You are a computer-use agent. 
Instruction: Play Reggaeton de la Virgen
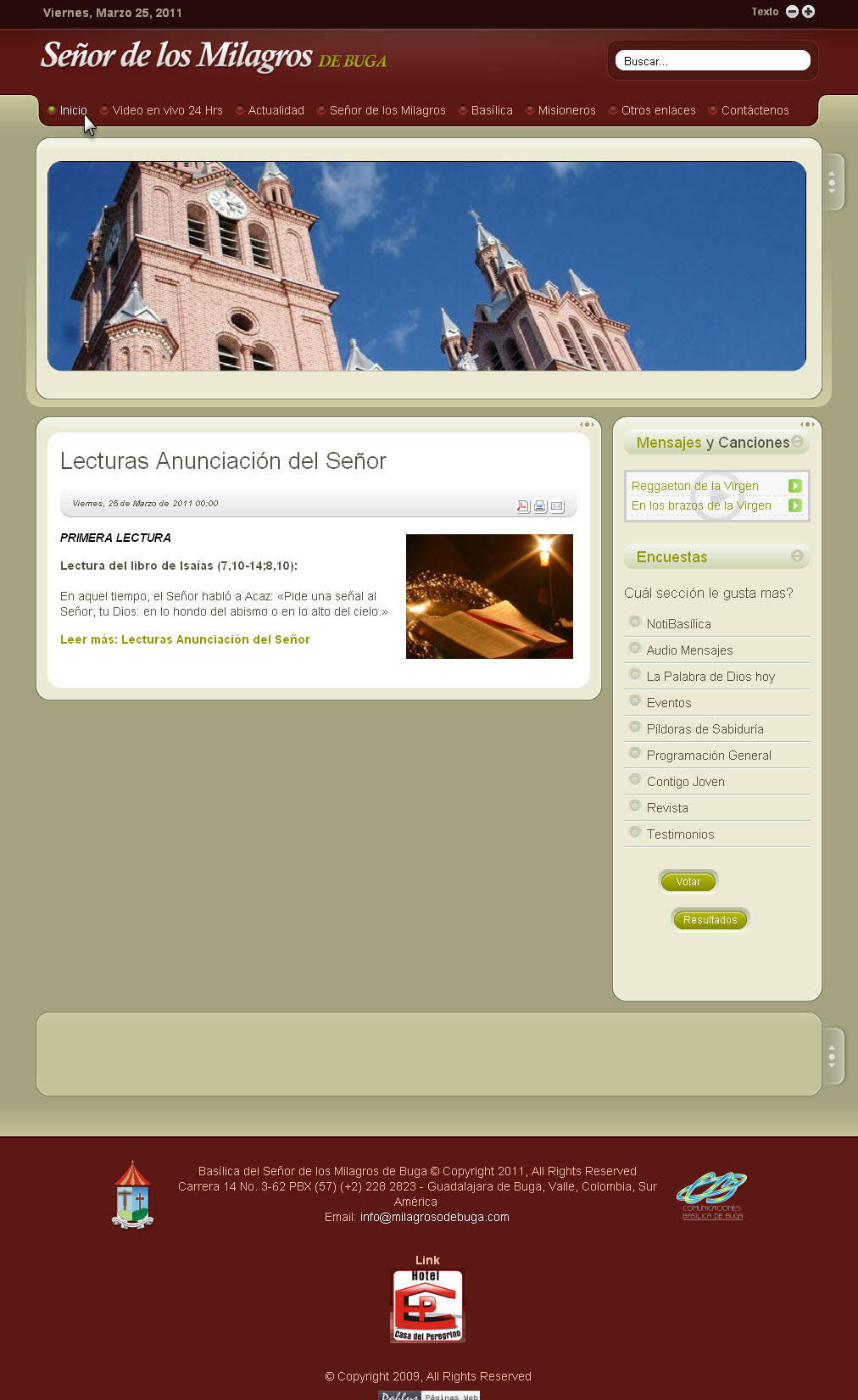(x=795, y=486)
